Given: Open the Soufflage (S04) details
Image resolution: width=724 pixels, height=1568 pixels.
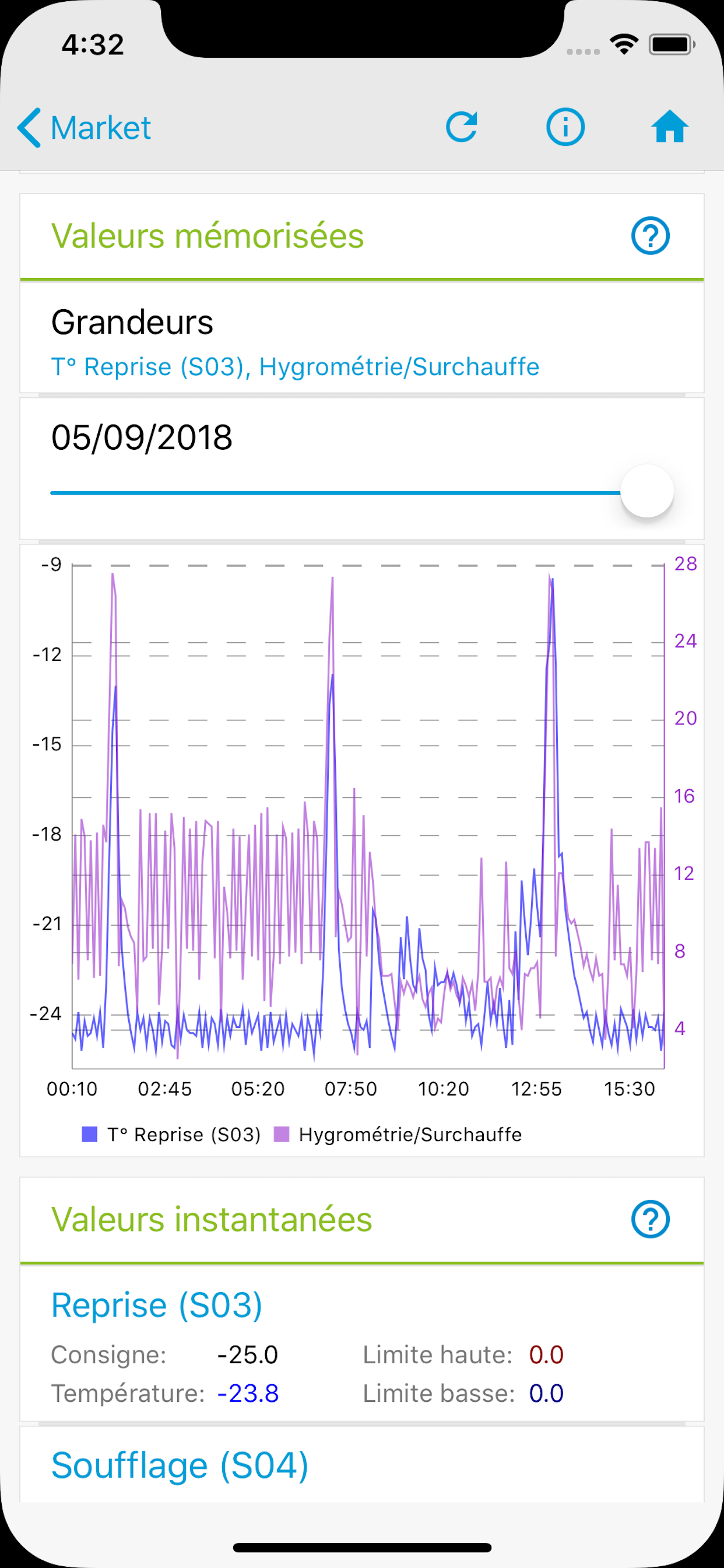Looking at the screenshot, I should click(180, 1465).
